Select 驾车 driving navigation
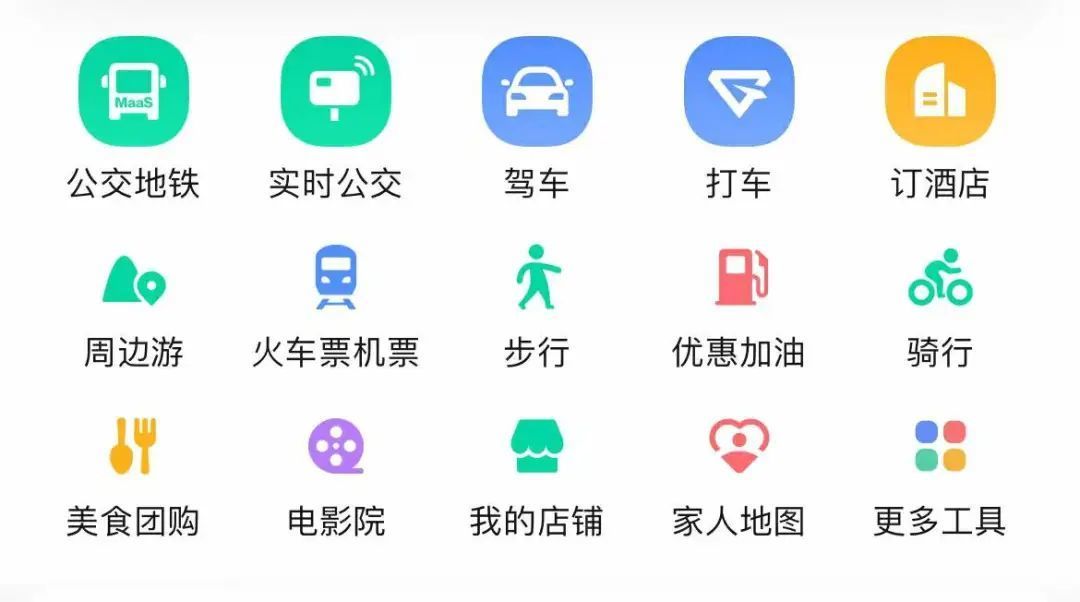 click(x=537, y=92)
